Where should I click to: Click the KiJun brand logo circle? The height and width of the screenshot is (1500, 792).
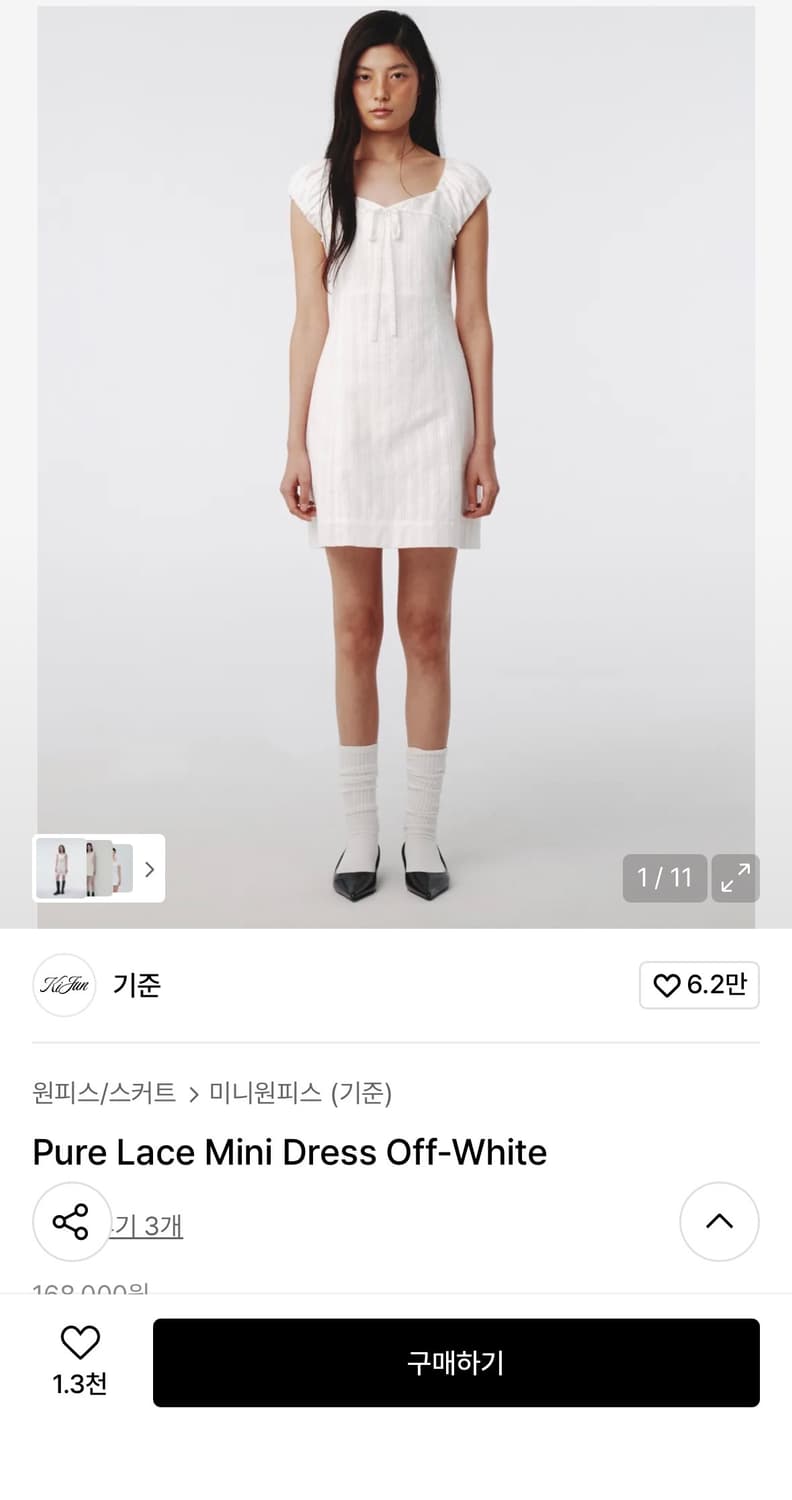pos(64,986)
